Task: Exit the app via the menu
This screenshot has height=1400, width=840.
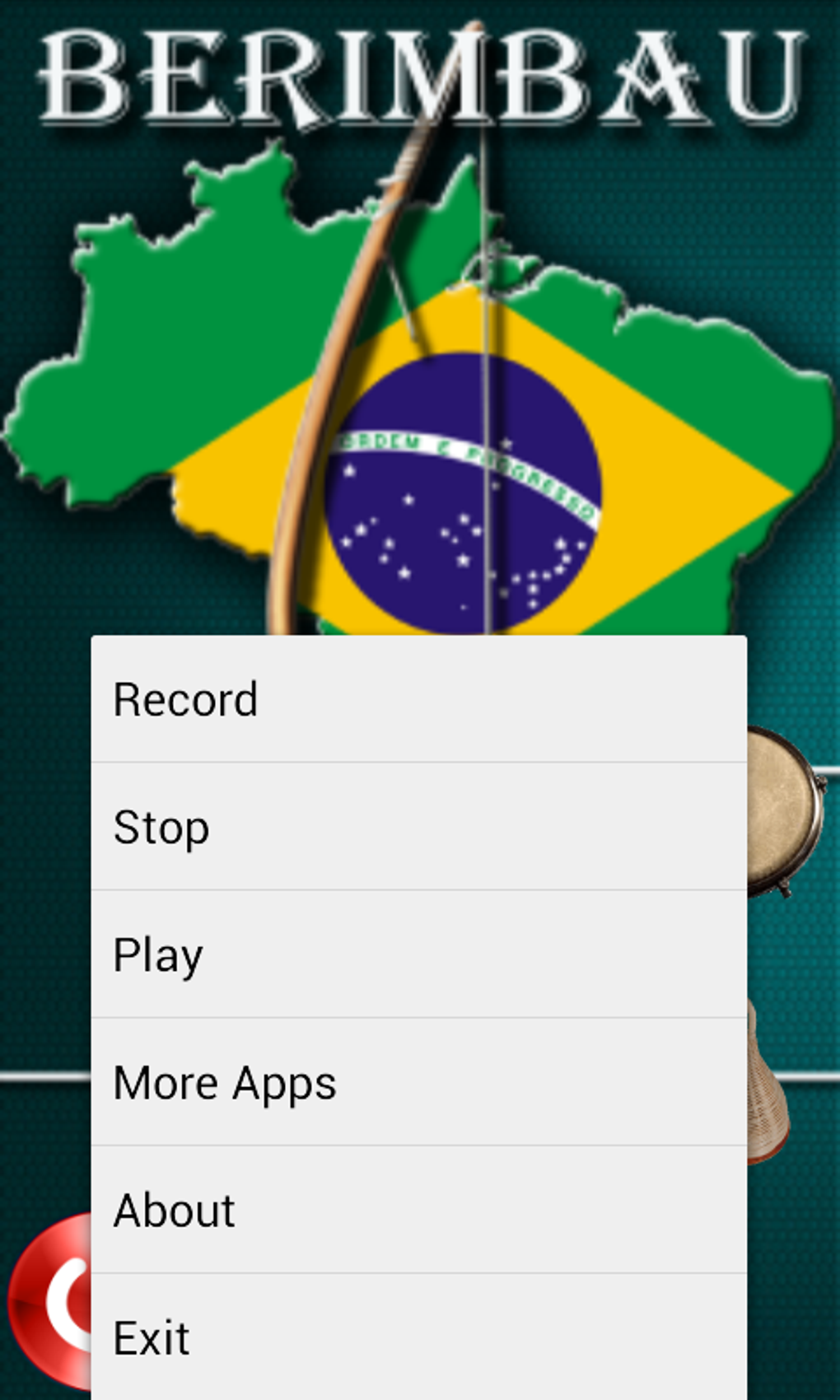Action: [419, 1337]
